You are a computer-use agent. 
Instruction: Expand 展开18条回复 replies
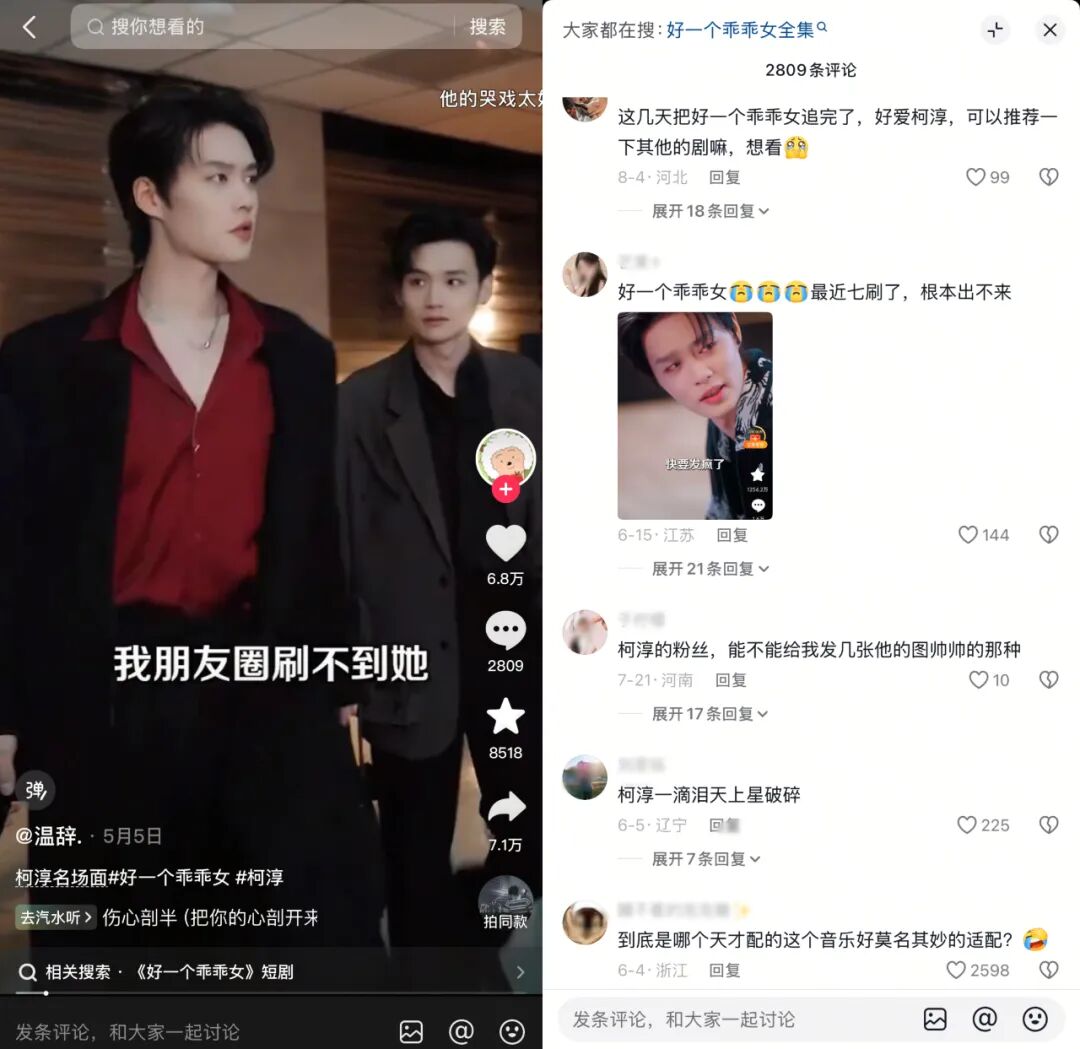(x=710, y=211)
